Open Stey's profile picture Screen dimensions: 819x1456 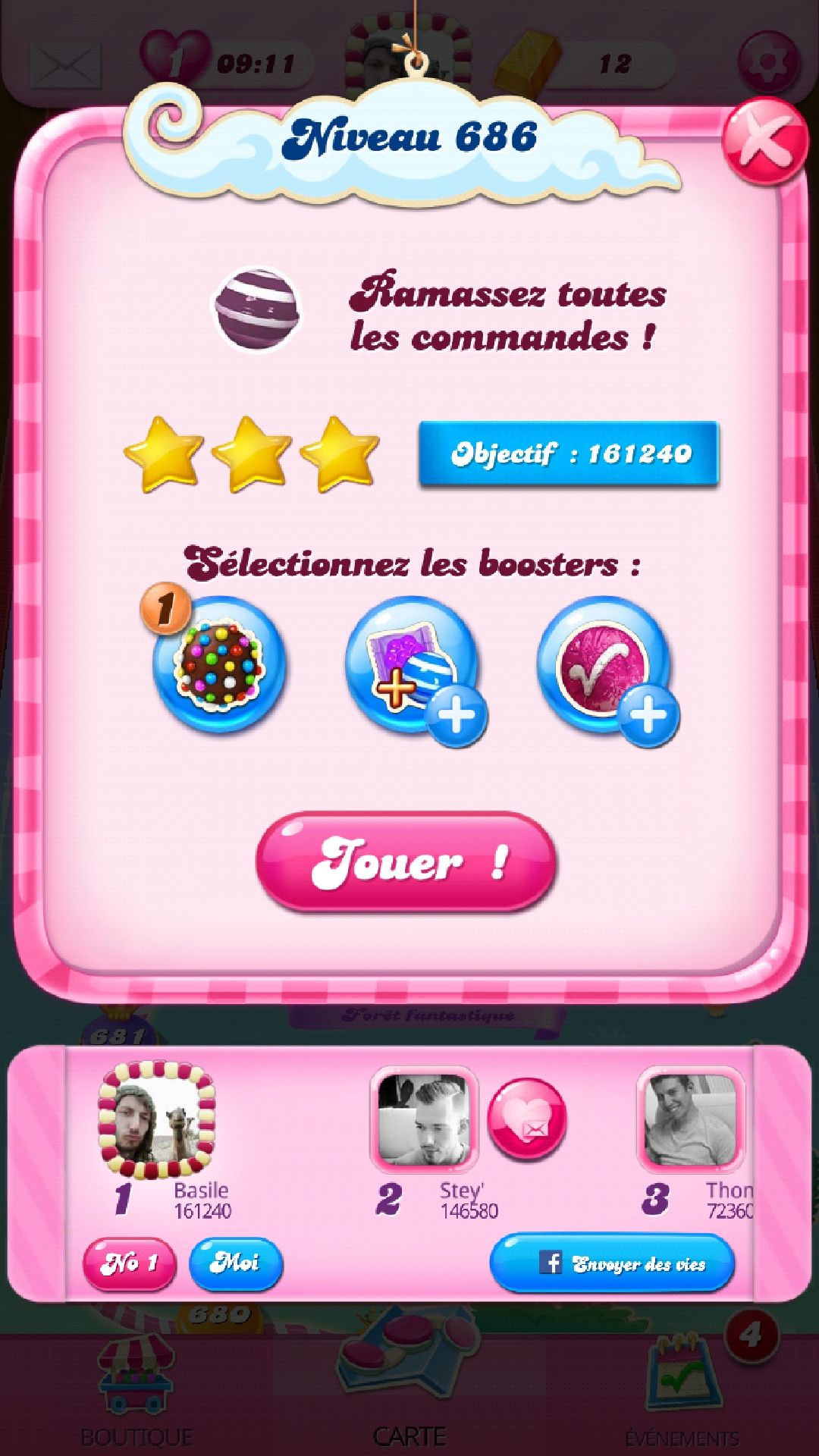coord(423,1119)
